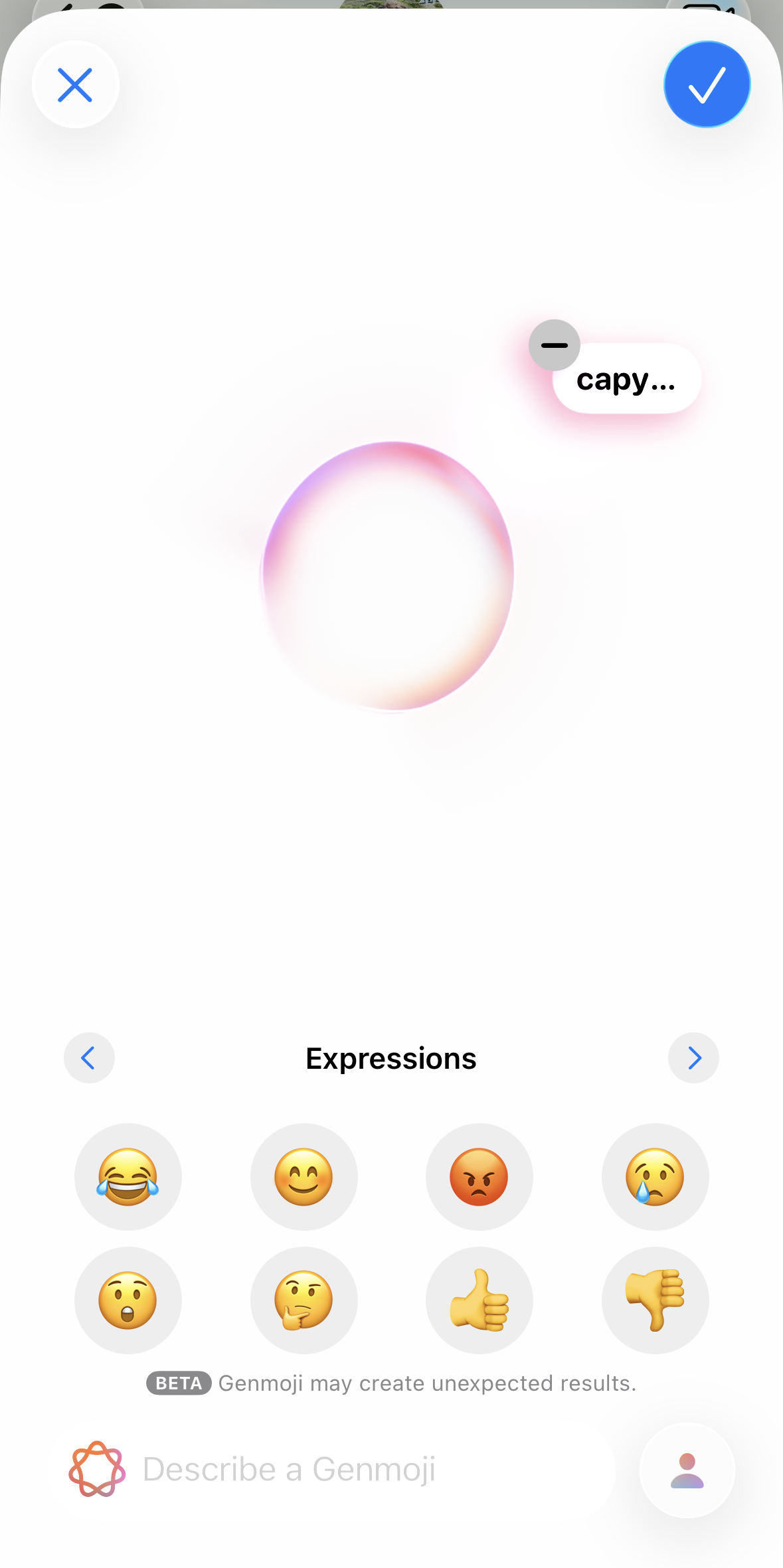
Task: Add the crying face expression
Action: pyautogui.click(x=655, y=1177)
